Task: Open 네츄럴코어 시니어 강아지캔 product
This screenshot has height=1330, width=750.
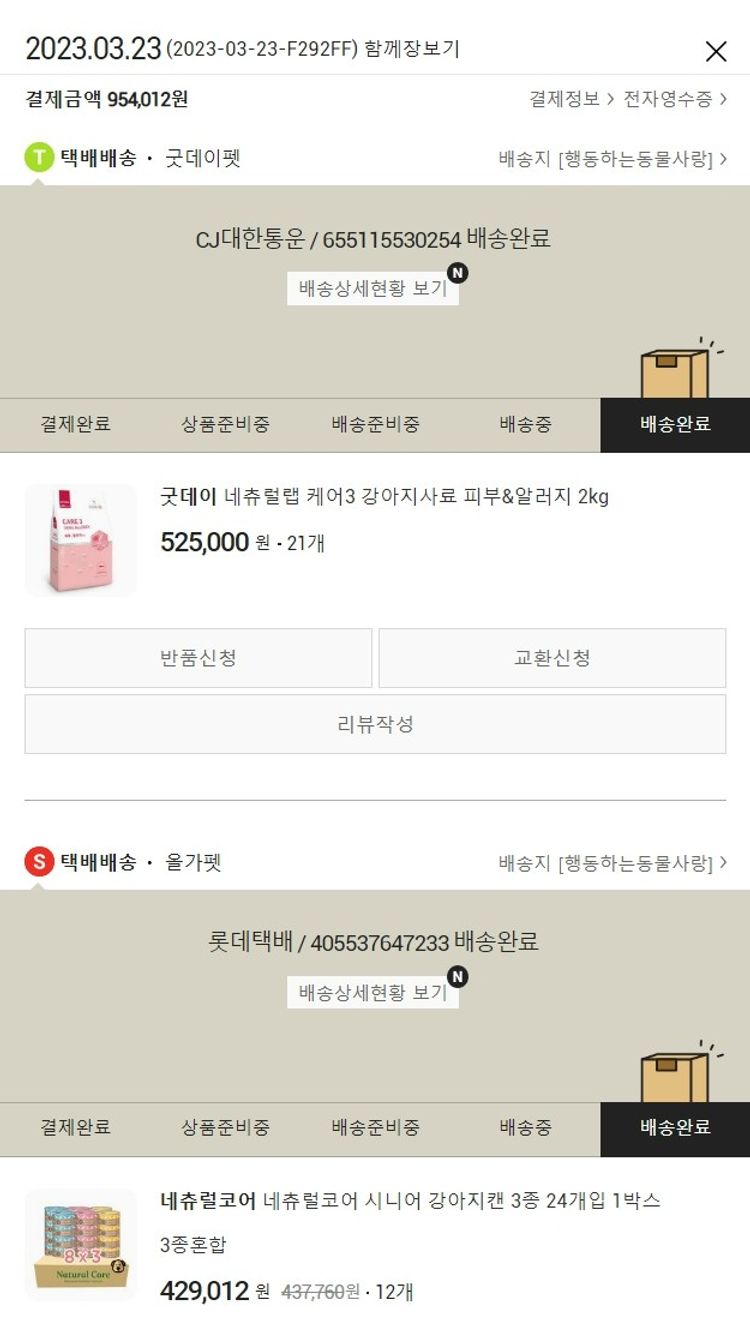Action: [410, 1201]
